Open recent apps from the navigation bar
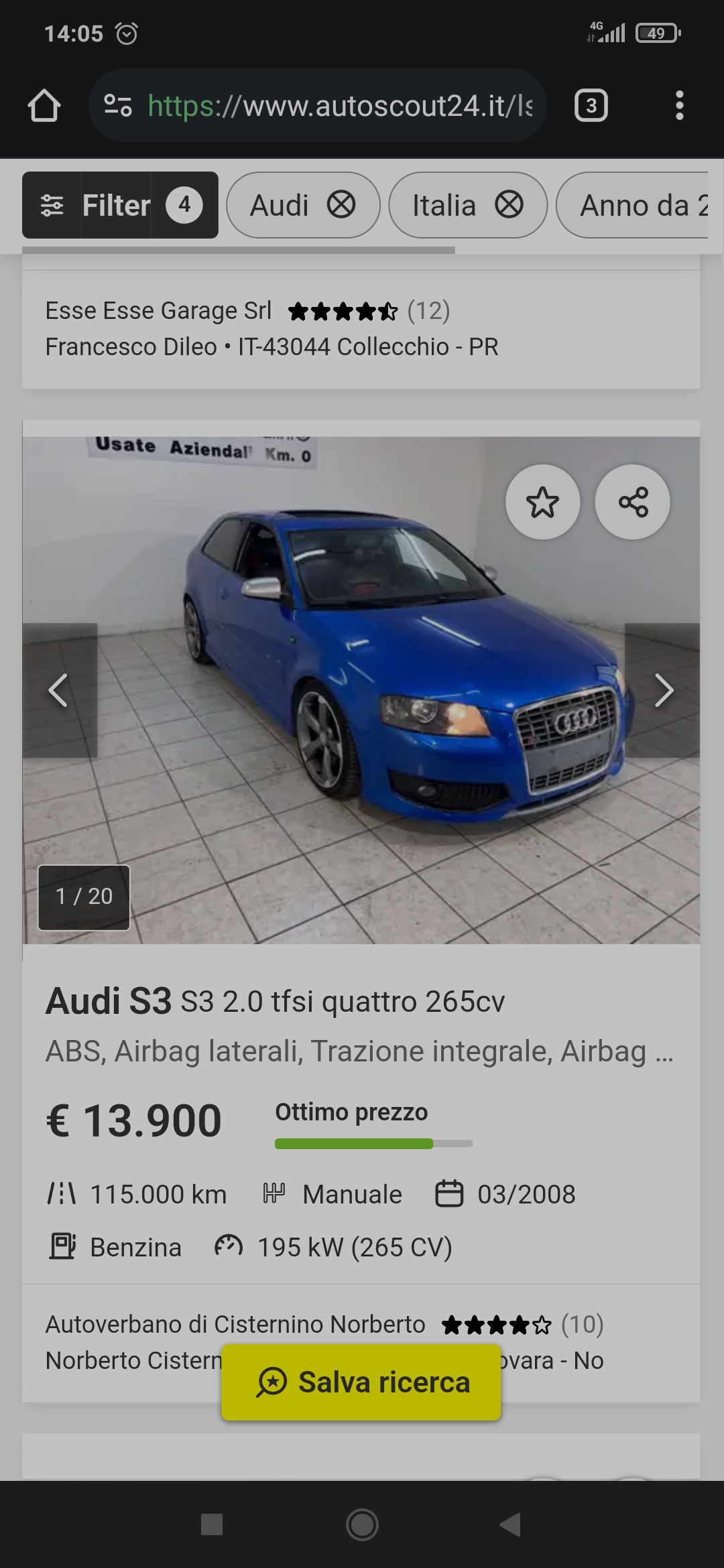 (212, 1524)
